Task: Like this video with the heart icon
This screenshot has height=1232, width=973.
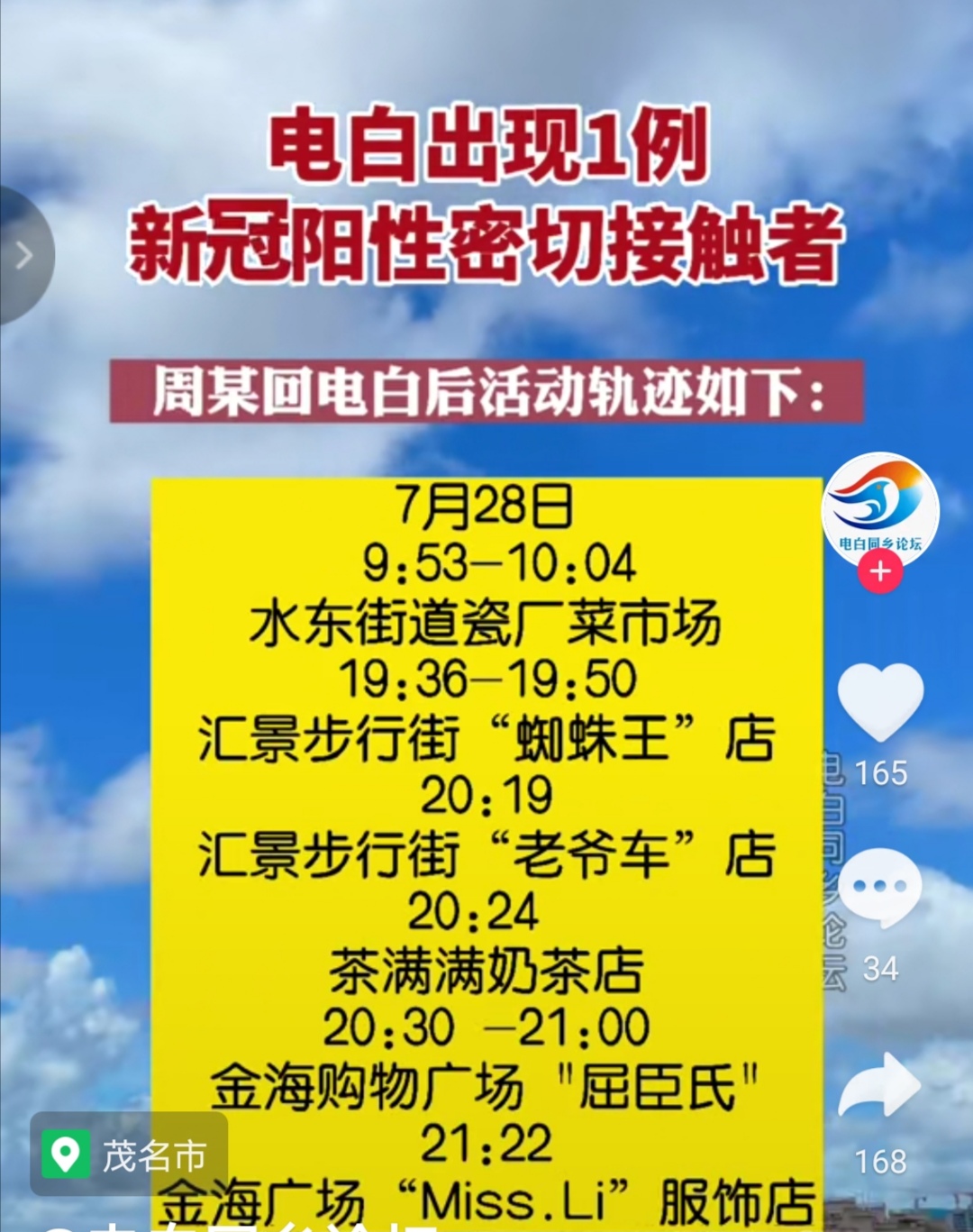Action: [880, 702]
